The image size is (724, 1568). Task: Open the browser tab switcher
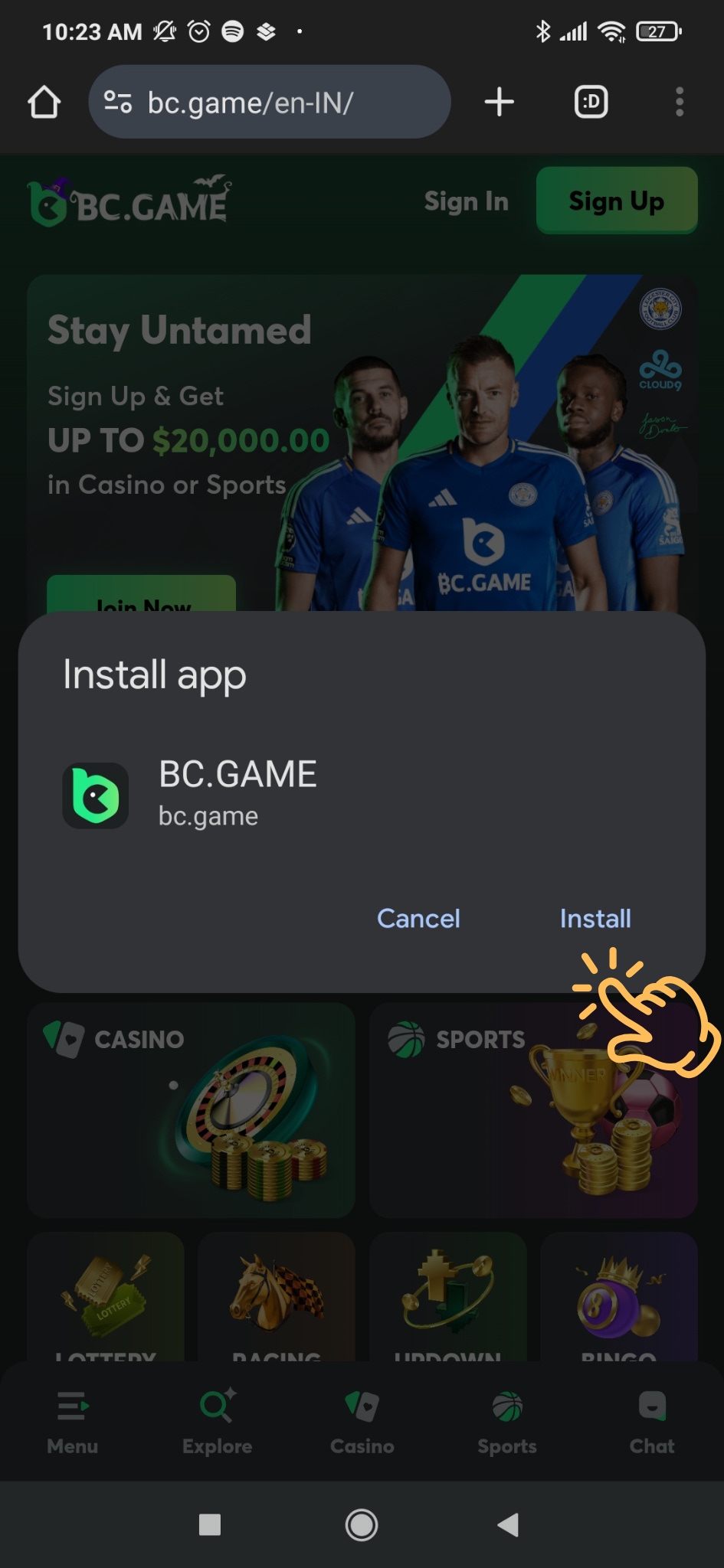589,102
